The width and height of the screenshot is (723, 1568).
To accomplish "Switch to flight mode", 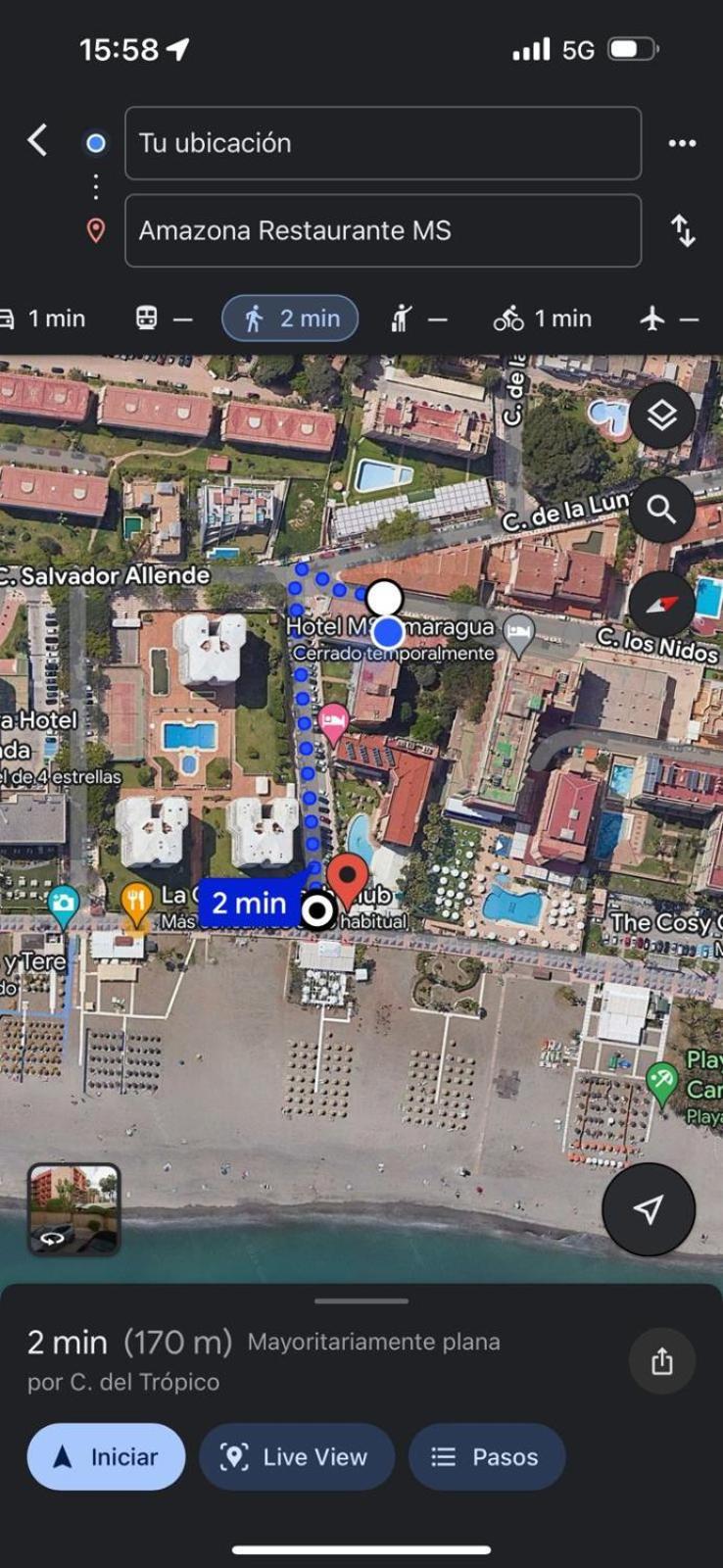I will [x=671, y=318].
